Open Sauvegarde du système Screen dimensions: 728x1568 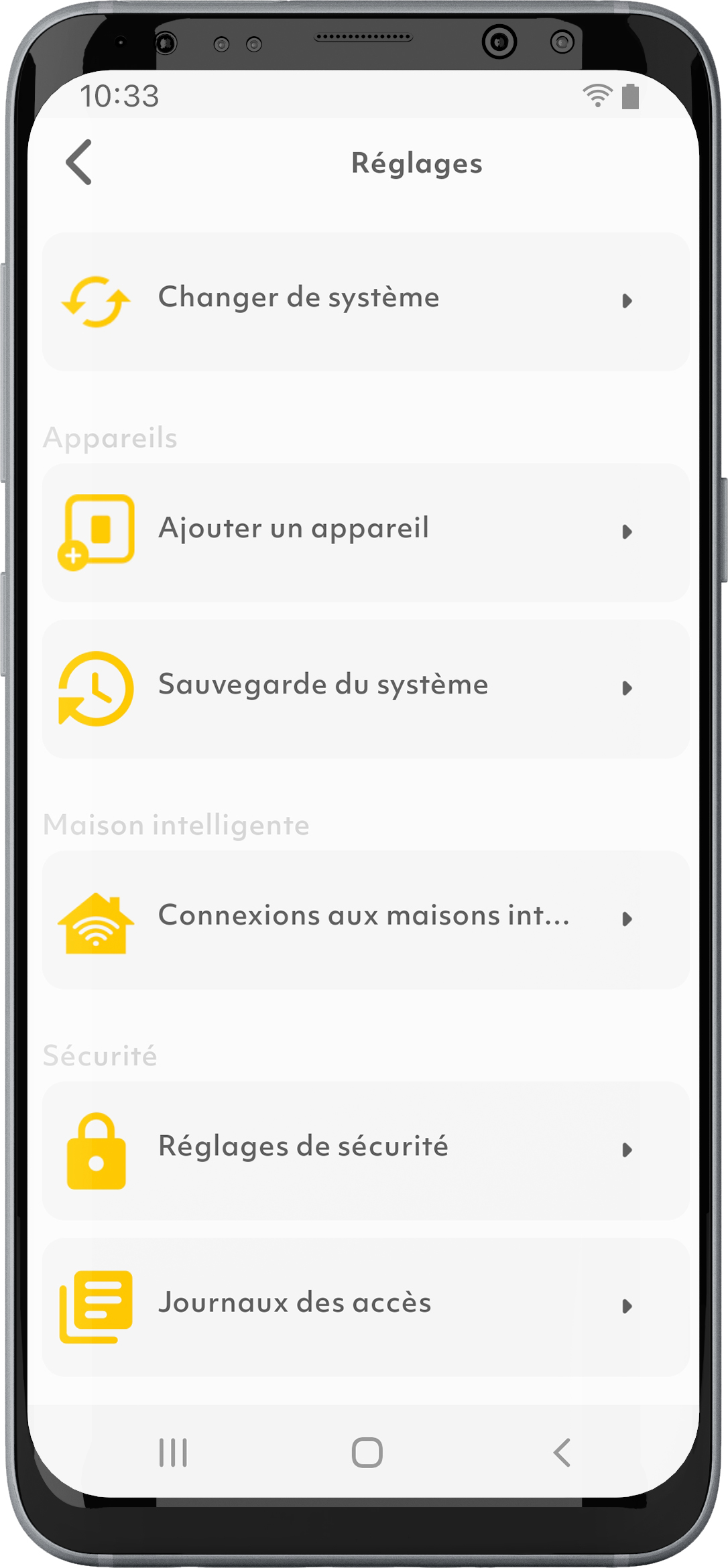[365, 688]
